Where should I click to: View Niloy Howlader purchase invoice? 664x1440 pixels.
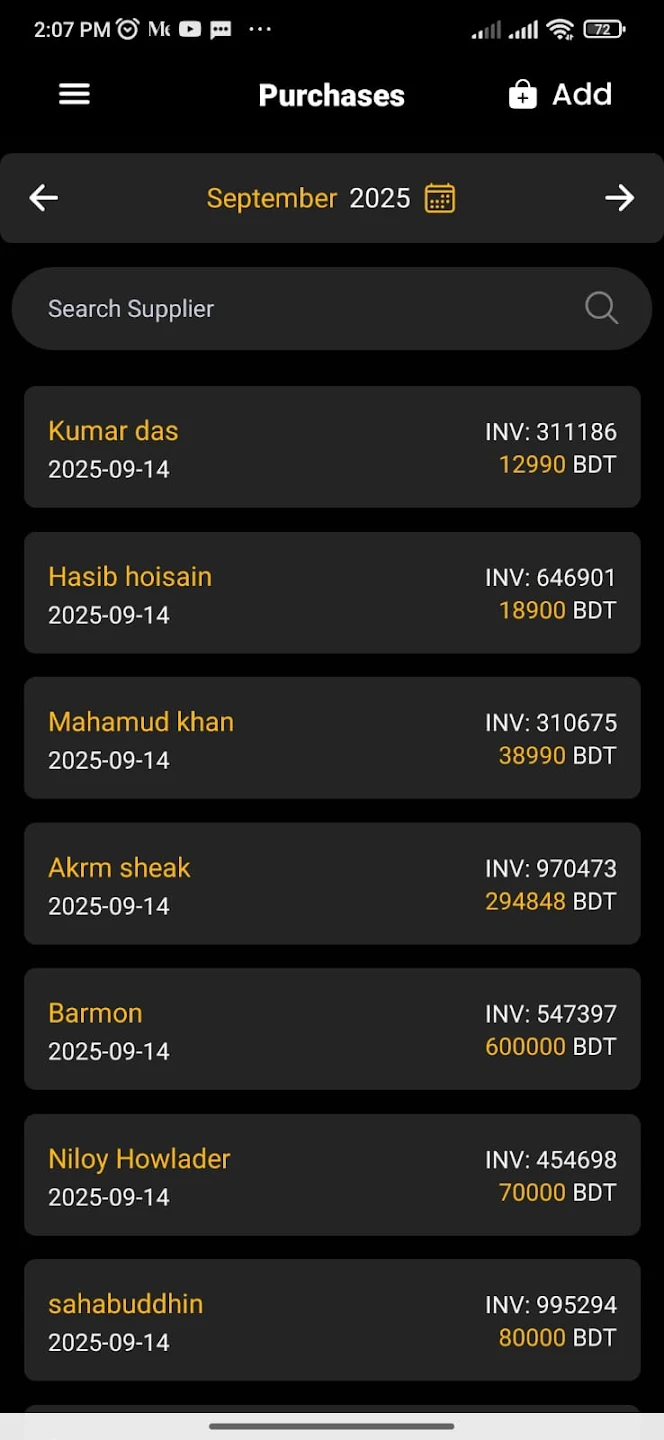click(332, 1175)
